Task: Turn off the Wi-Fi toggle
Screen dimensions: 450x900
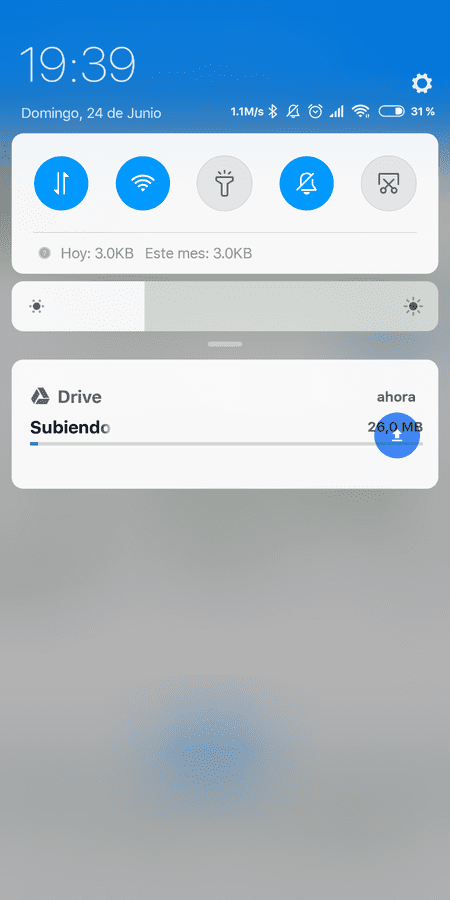Action: [143, 184]
